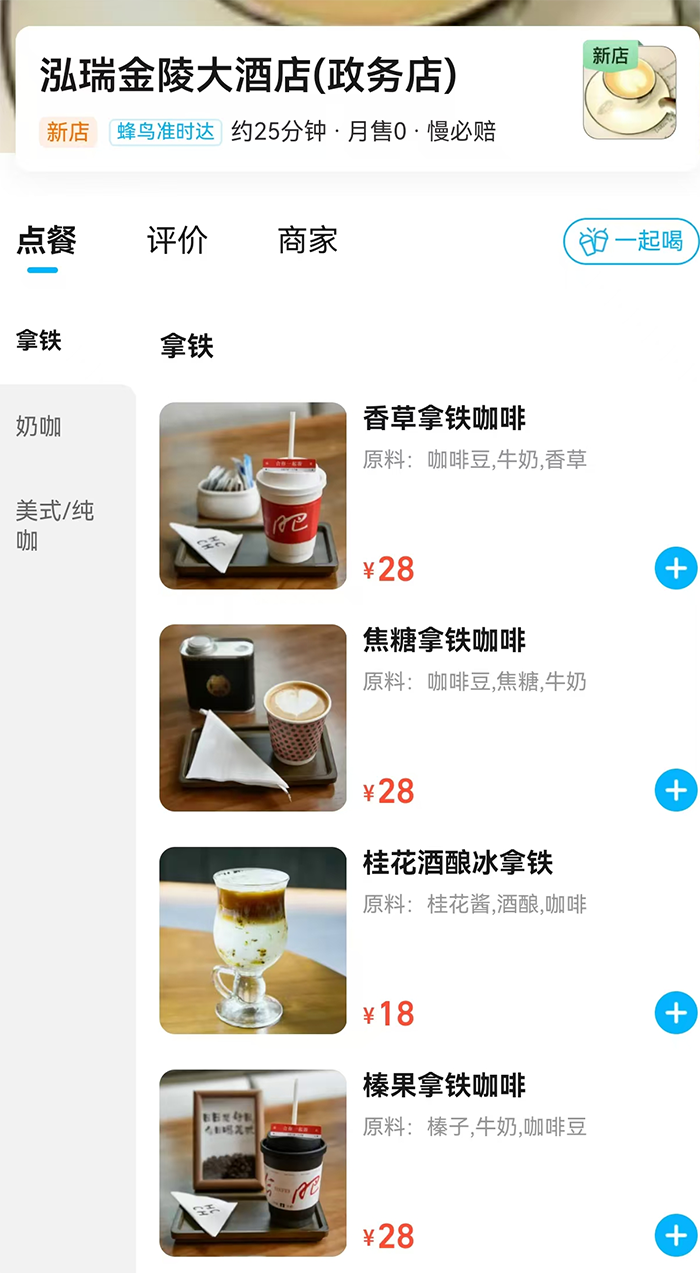The height and width of the screenshot is (1273, 700).
Task: Add 榛果拿铁咖啡 to cart
Action: [x=676, y=1235]
